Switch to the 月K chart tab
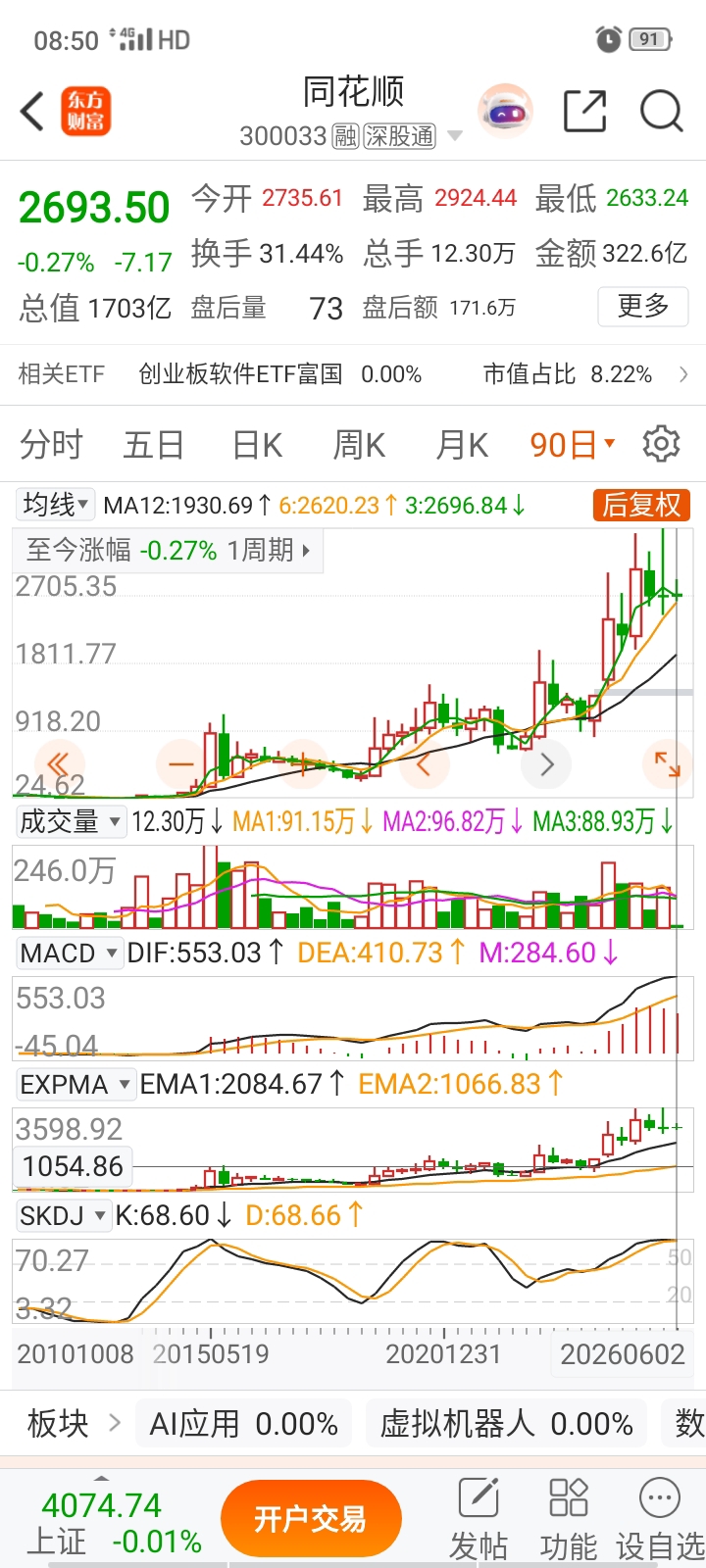Screen dimensions: 706x1568 tap(462, 445)
